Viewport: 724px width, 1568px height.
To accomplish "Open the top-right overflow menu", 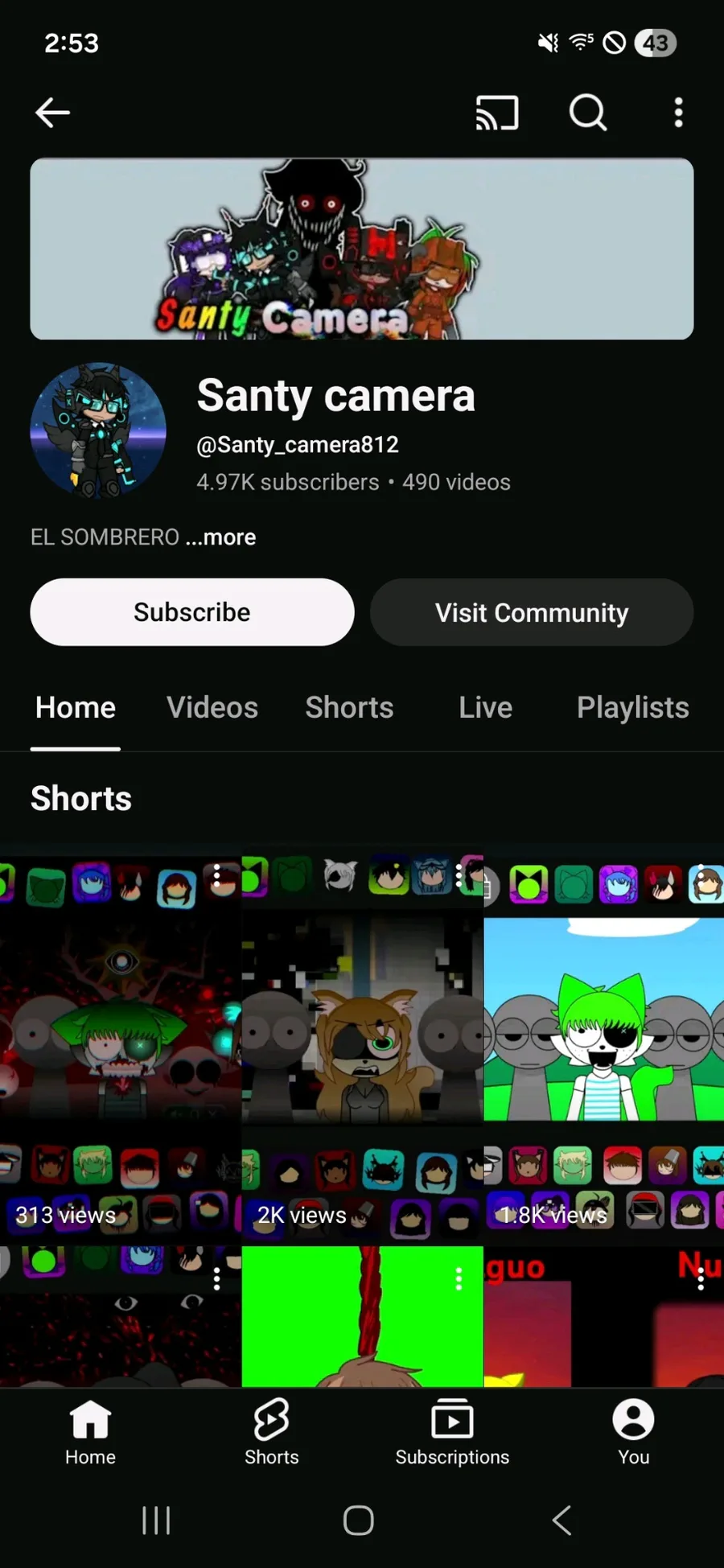I will [x=678, y=113].
